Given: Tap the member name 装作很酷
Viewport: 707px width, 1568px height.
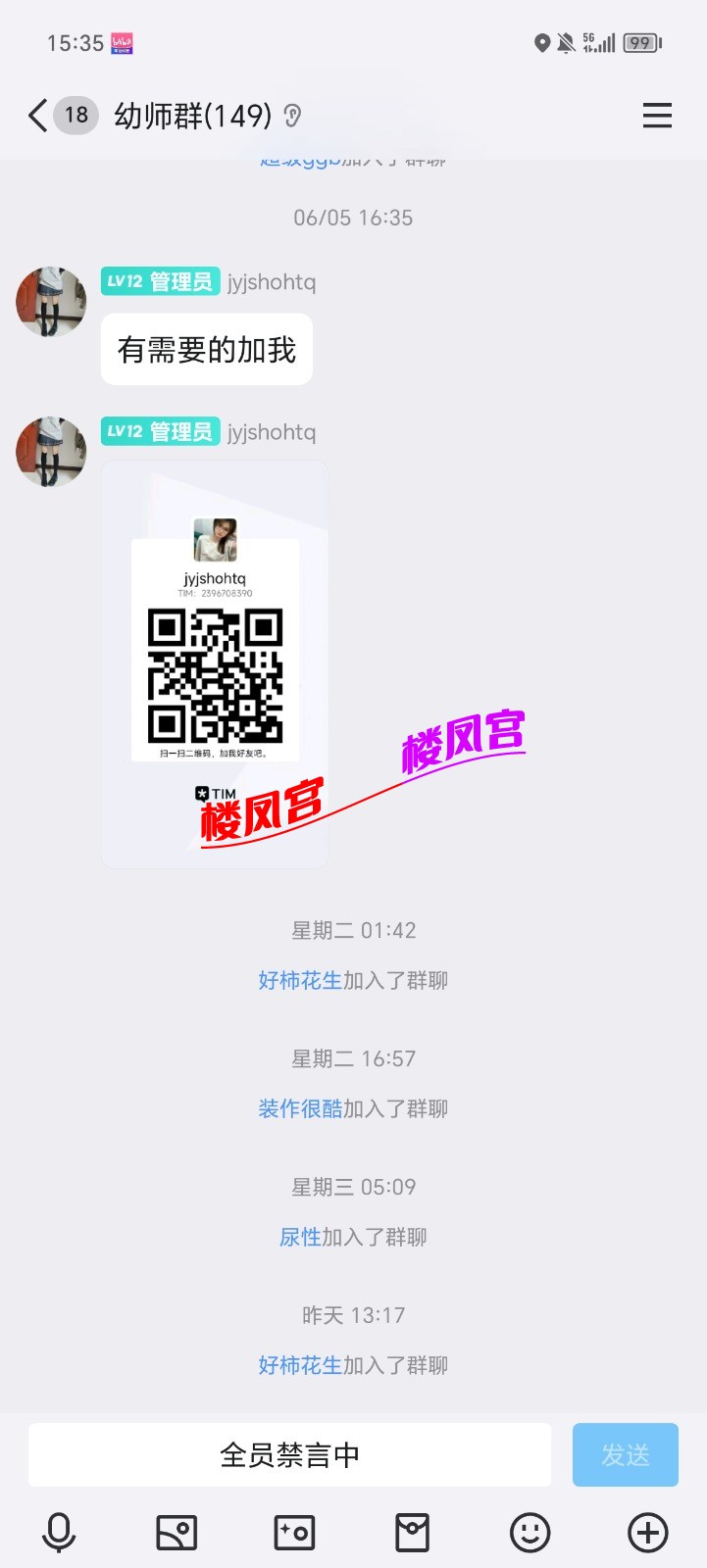Looking at the screenshot, I should (x=301, y=1107).
